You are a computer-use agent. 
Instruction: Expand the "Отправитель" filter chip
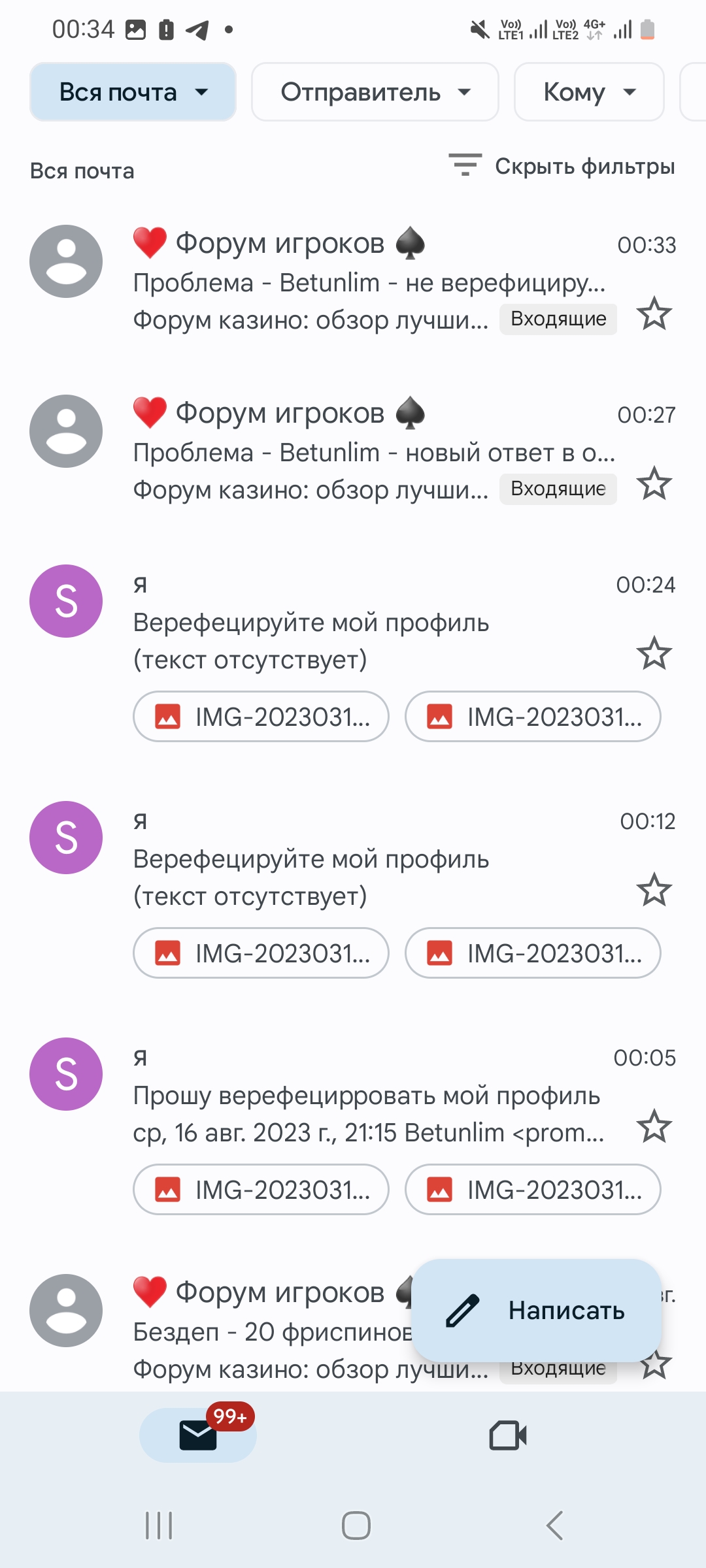(x=375, y=92)
